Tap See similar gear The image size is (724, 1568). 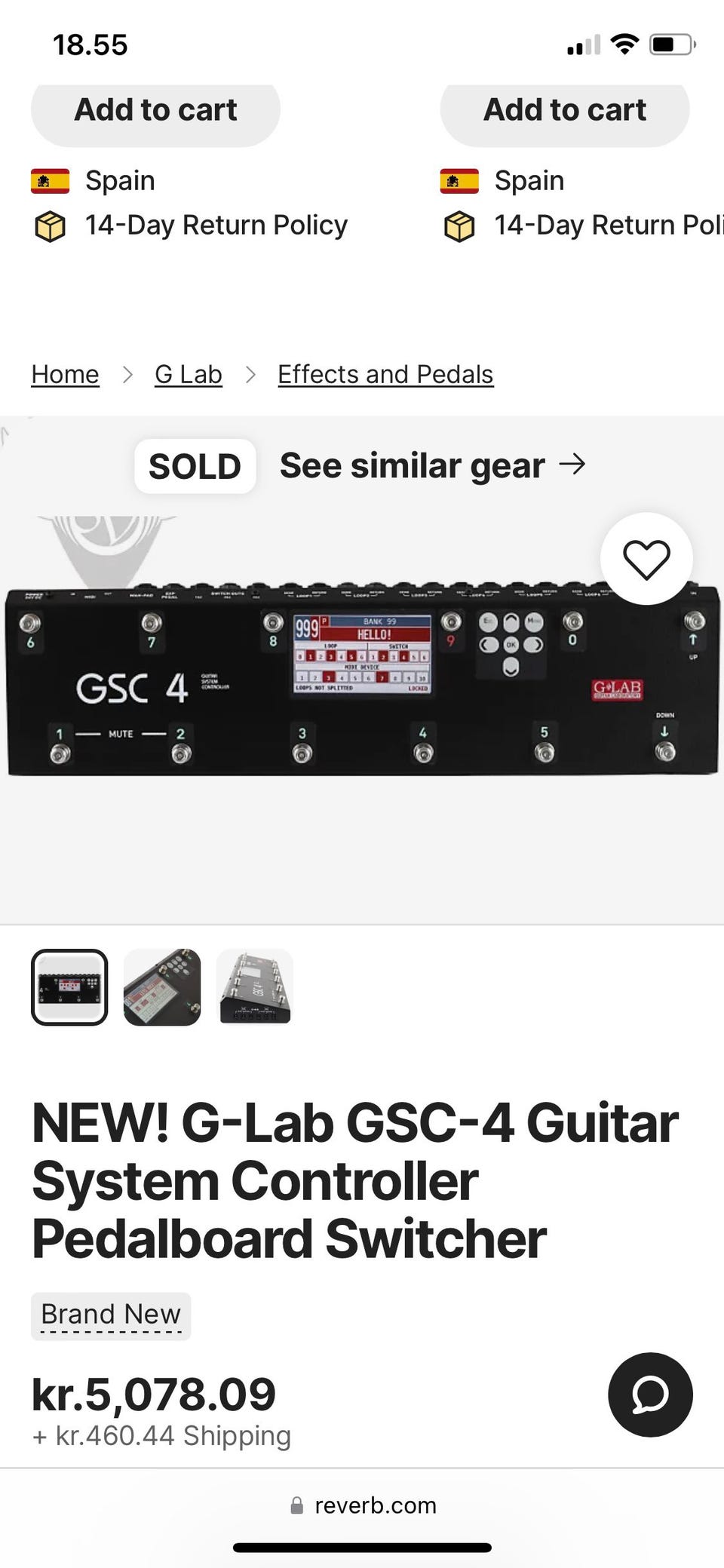[432, 465]
